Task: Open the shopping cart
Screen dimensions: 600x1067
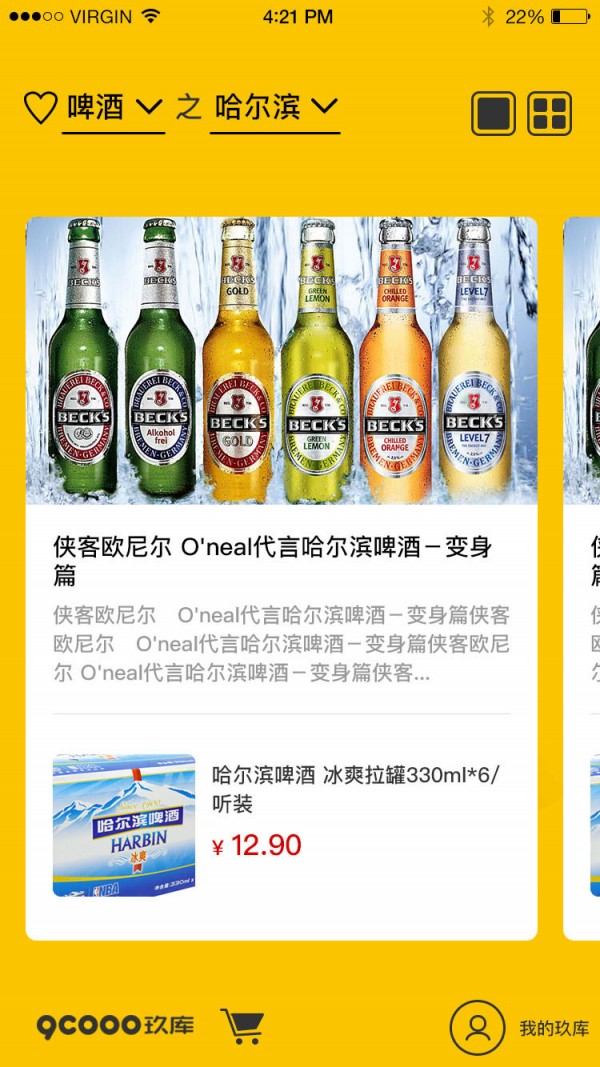Action: [x=243, y=1026]
